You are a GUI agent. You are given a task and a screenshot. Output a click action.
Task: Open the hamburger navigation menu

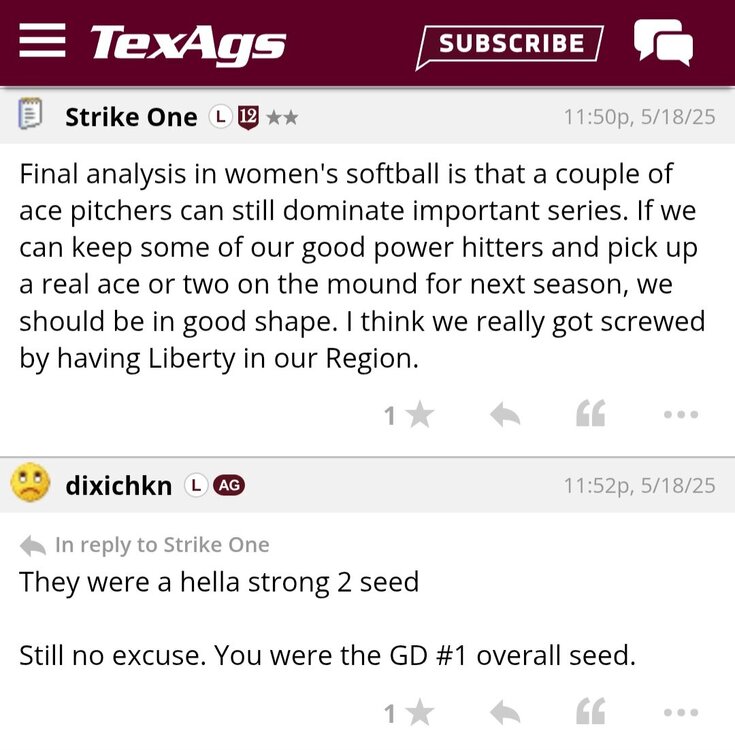pos(42,42)
